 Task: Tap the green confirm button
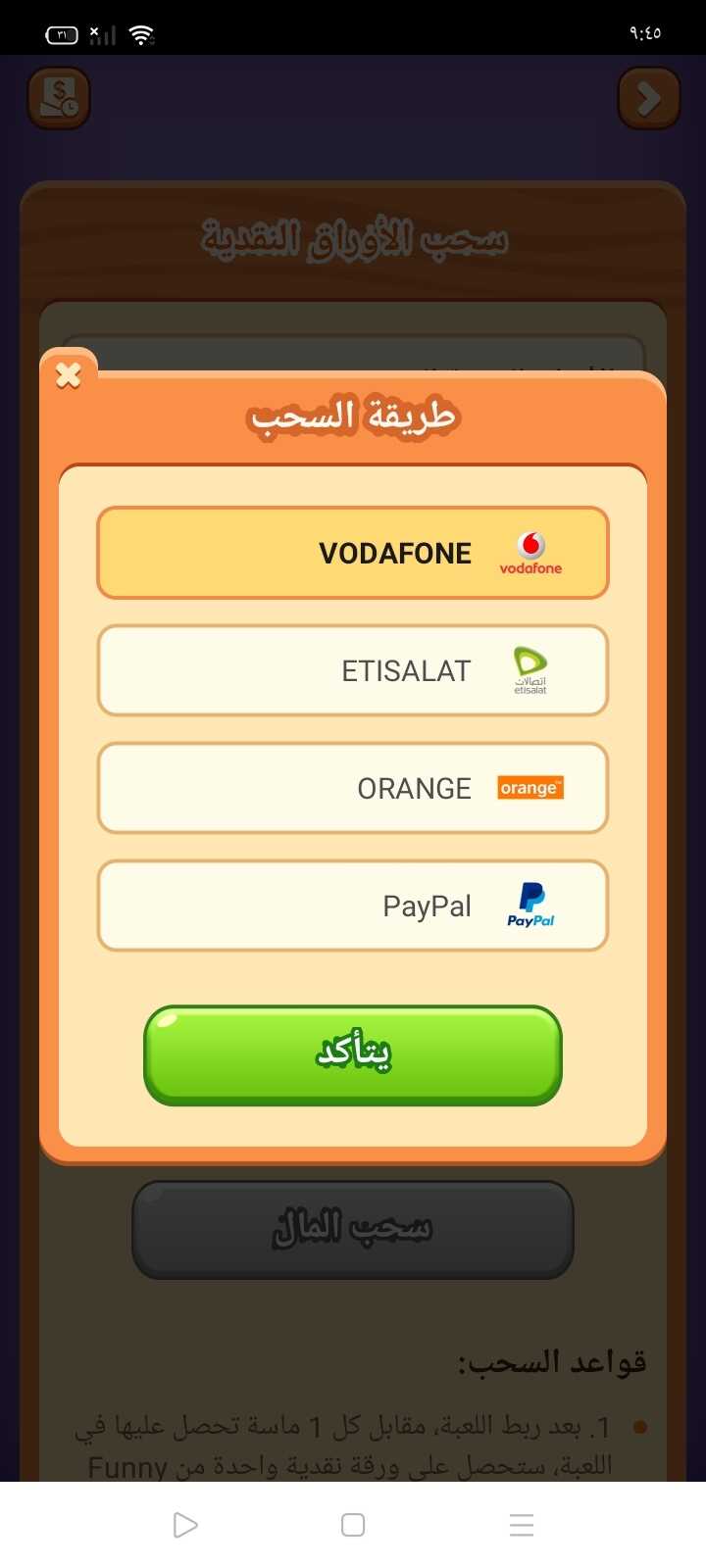coord(353,1054)
